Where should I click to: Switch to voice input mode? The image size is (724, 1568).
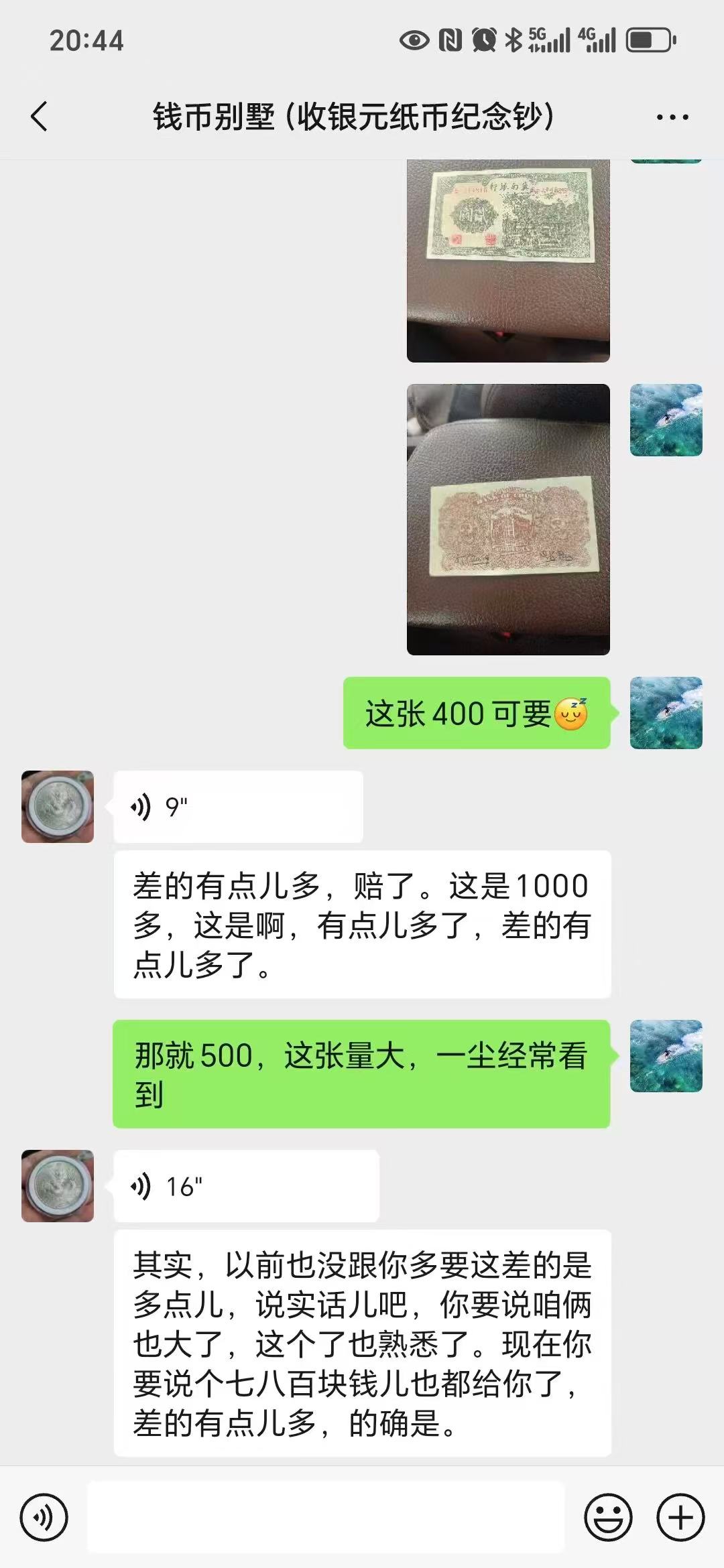point(44,1517)
